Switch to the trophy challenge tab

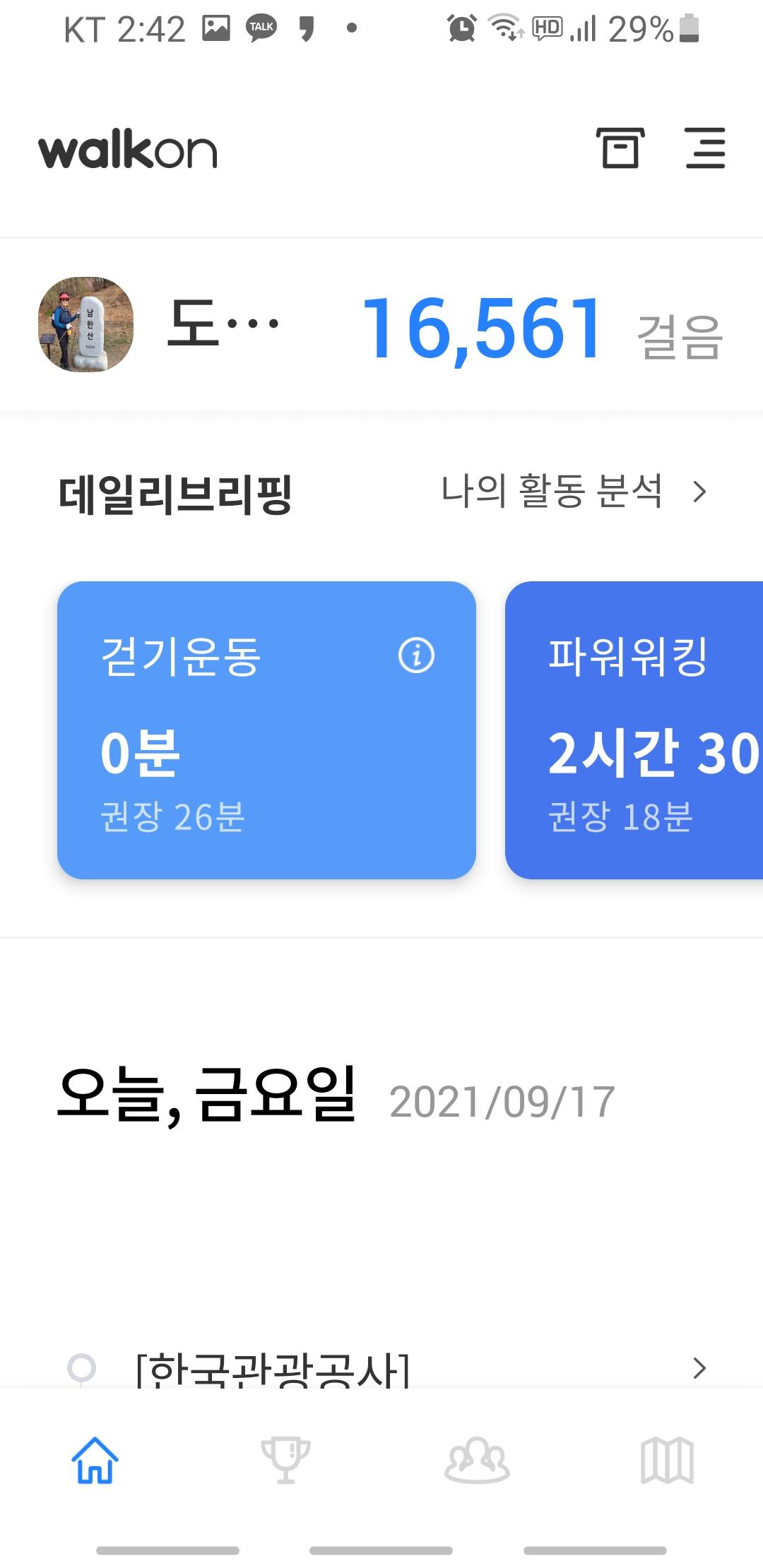(285, 1461)
